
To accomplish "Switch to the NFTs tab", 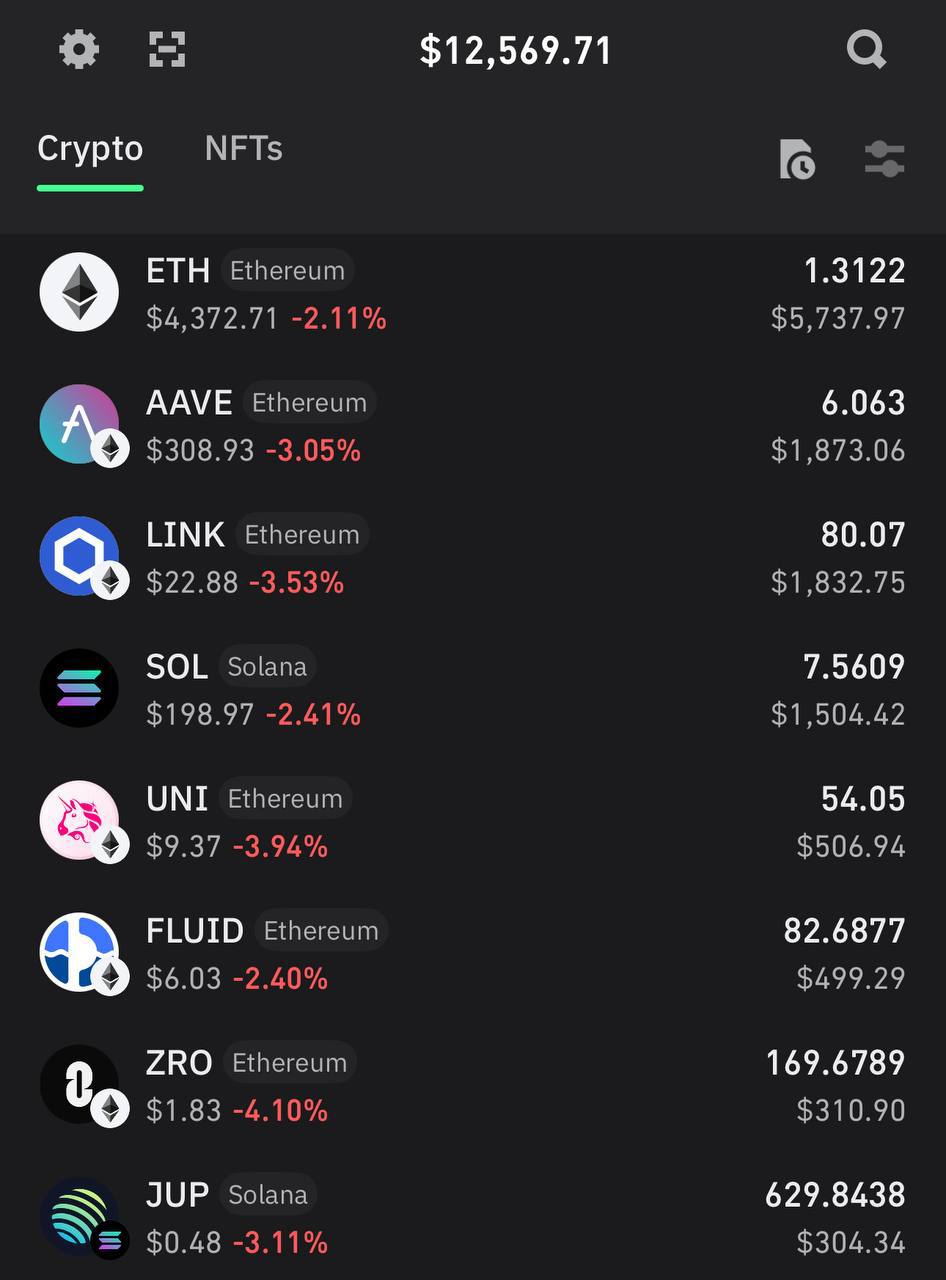I will (x=243, y=148).
